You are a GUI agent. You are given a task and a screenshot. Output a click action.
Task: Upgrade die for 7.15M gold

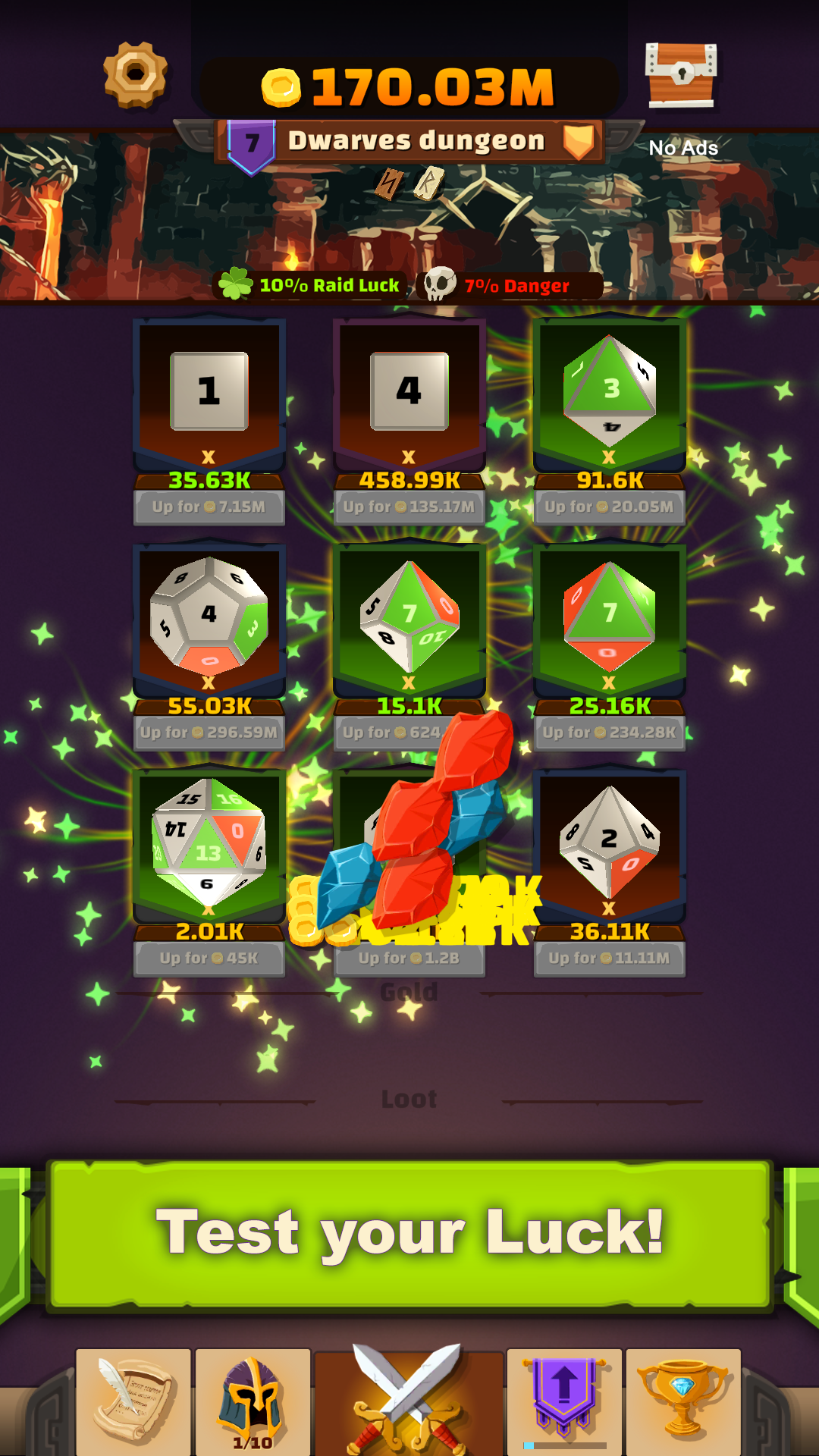point(209,507)
